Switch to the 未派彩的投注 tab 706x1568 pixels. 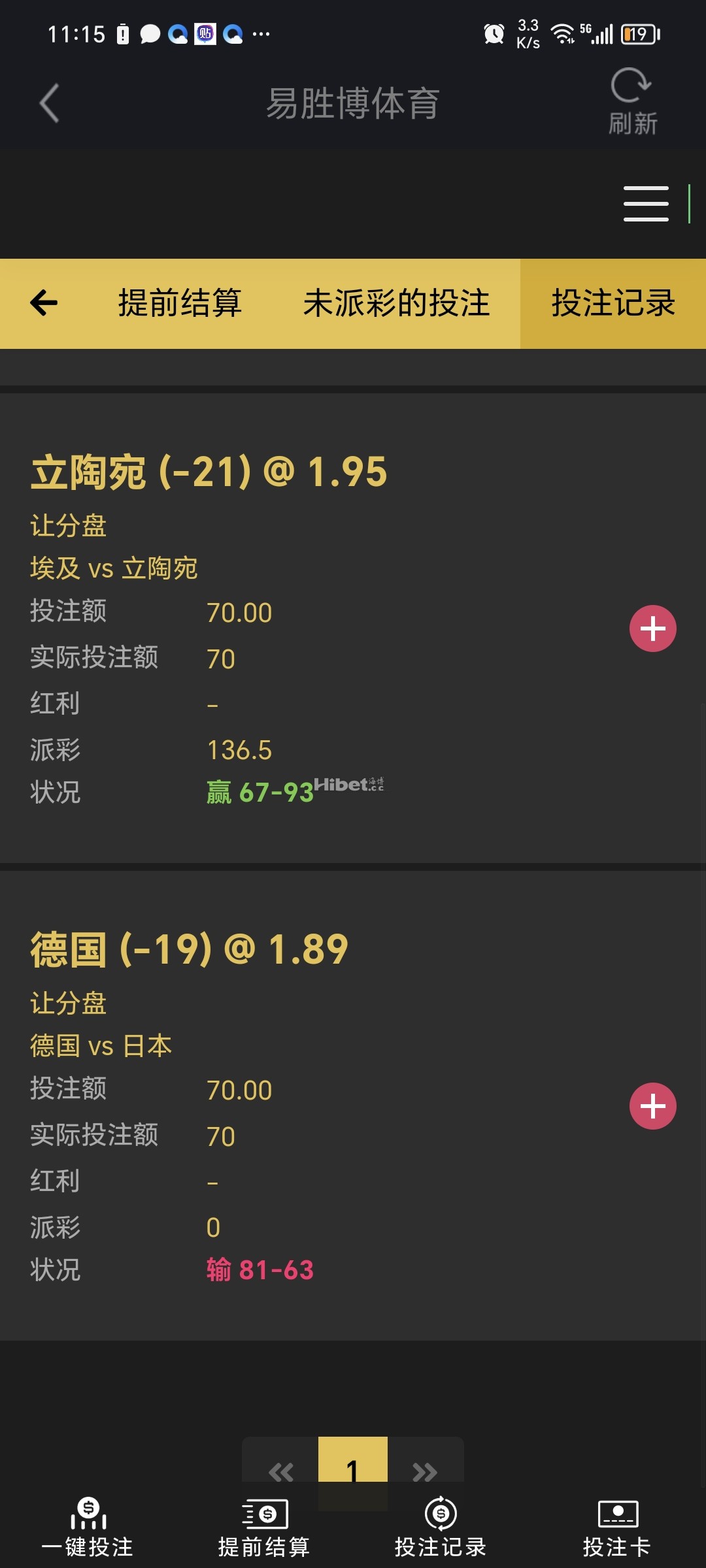(x=396, y=303)
